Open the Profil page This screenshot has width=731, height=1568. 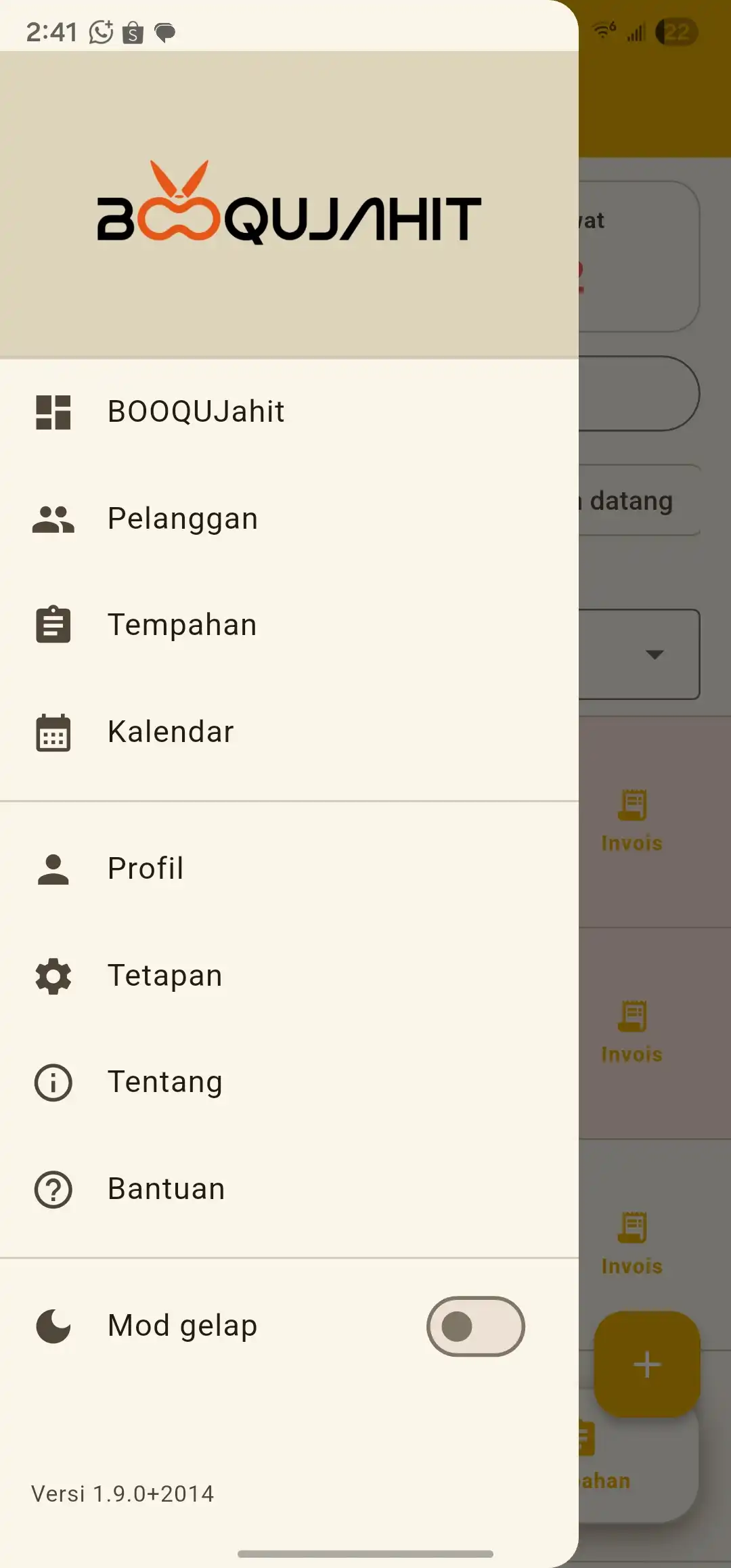click(146, 869)
